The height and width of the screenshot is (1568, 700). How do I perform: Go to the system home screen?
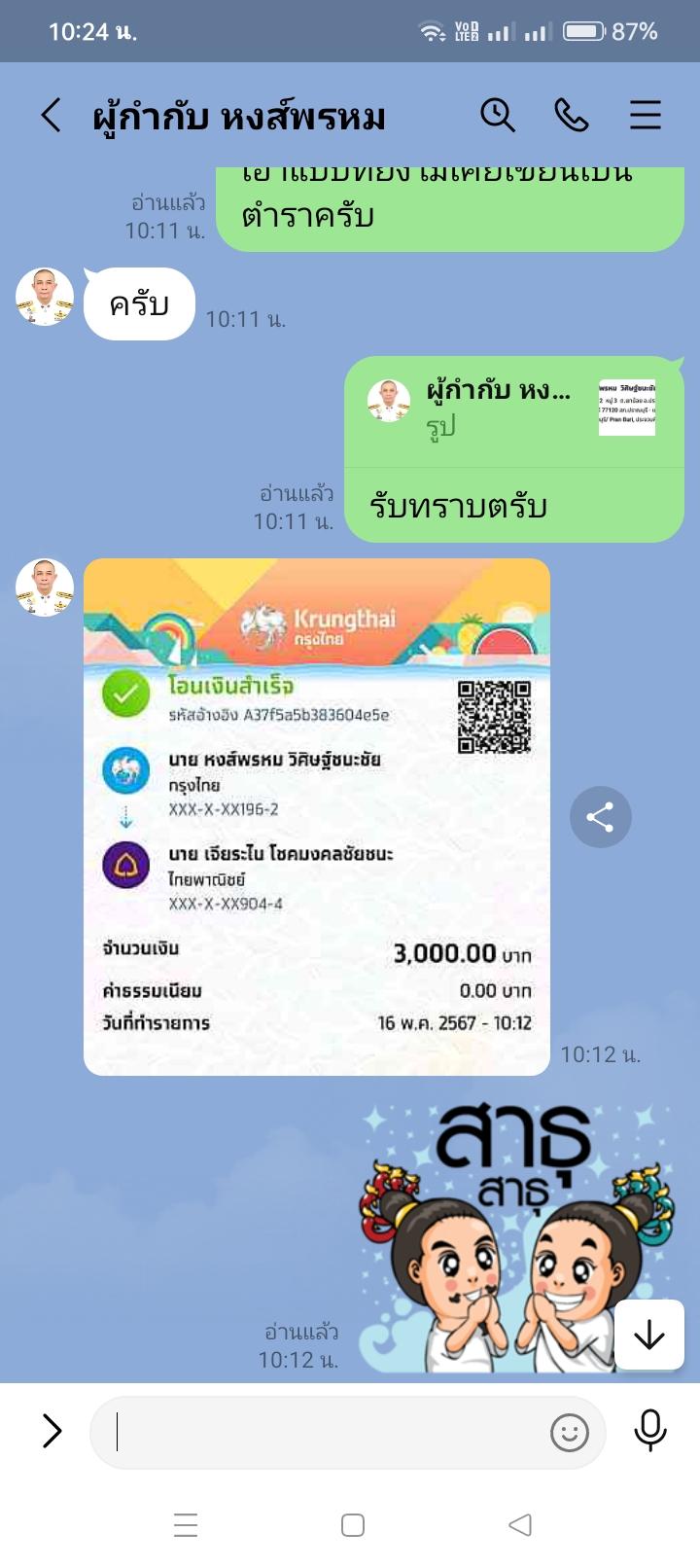tap(353, 1524)
